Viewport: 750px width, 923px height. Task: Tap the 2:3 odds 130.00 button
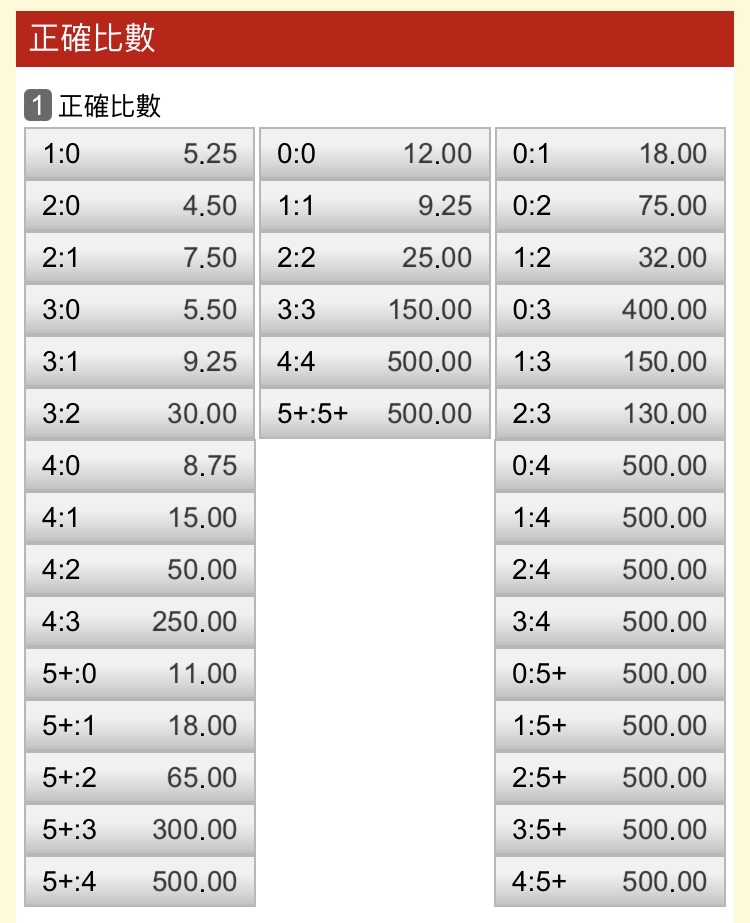[610, 414]
